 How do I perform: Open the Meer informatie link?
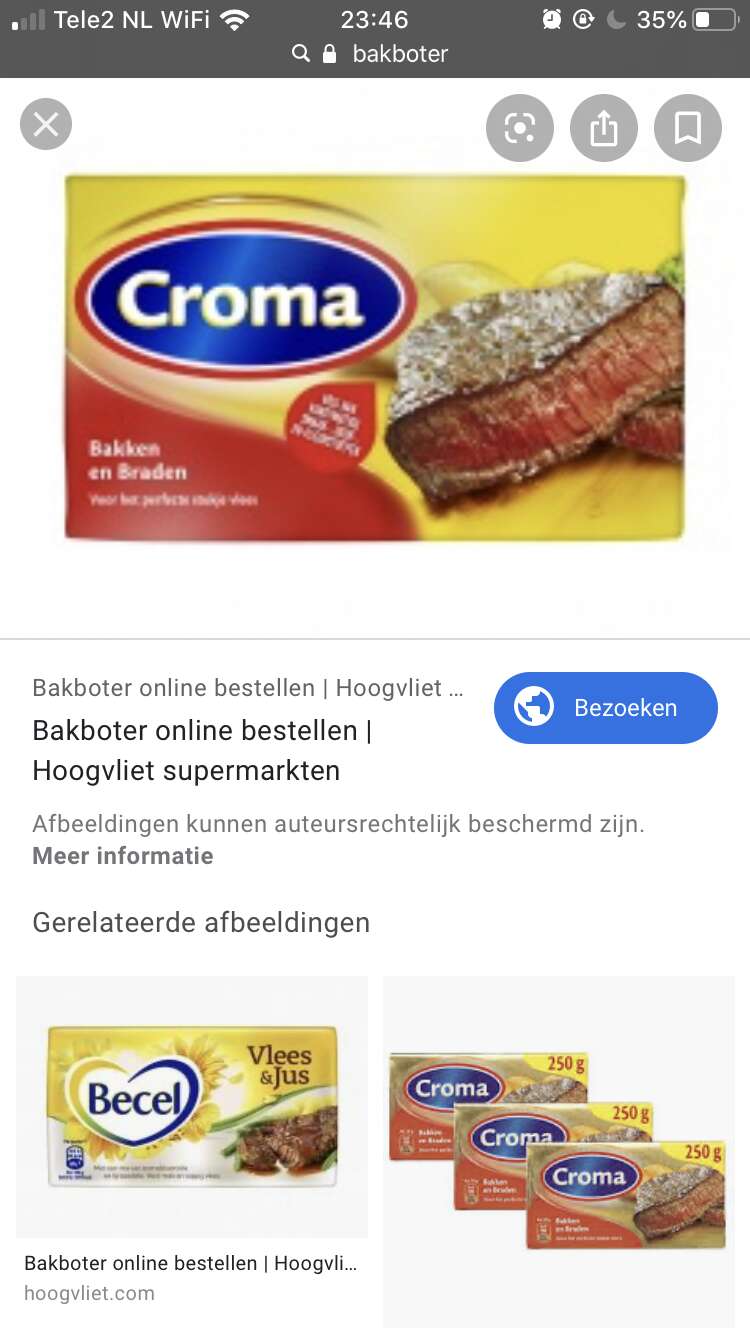coord(123,856)
